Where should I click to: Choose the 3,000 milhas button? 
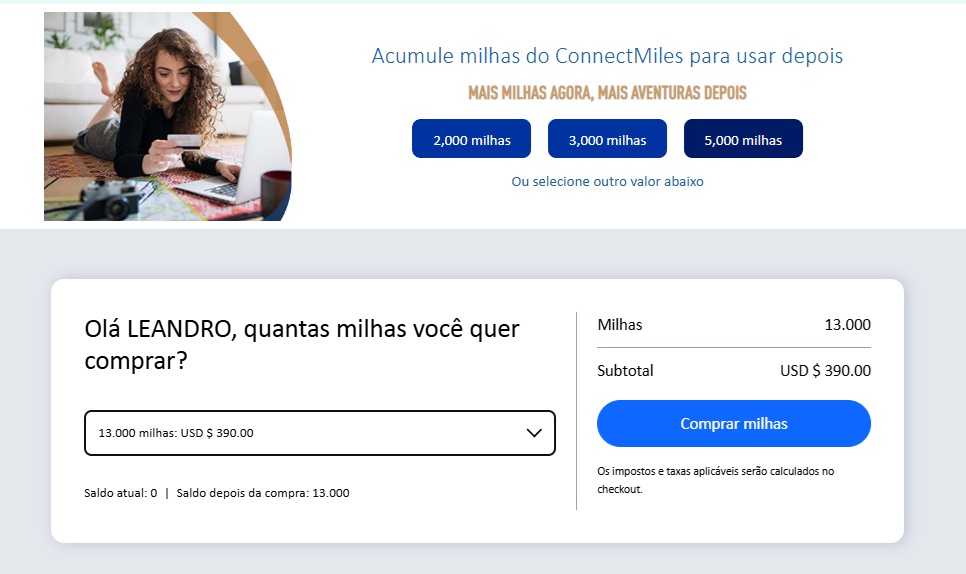coord(607,139)
